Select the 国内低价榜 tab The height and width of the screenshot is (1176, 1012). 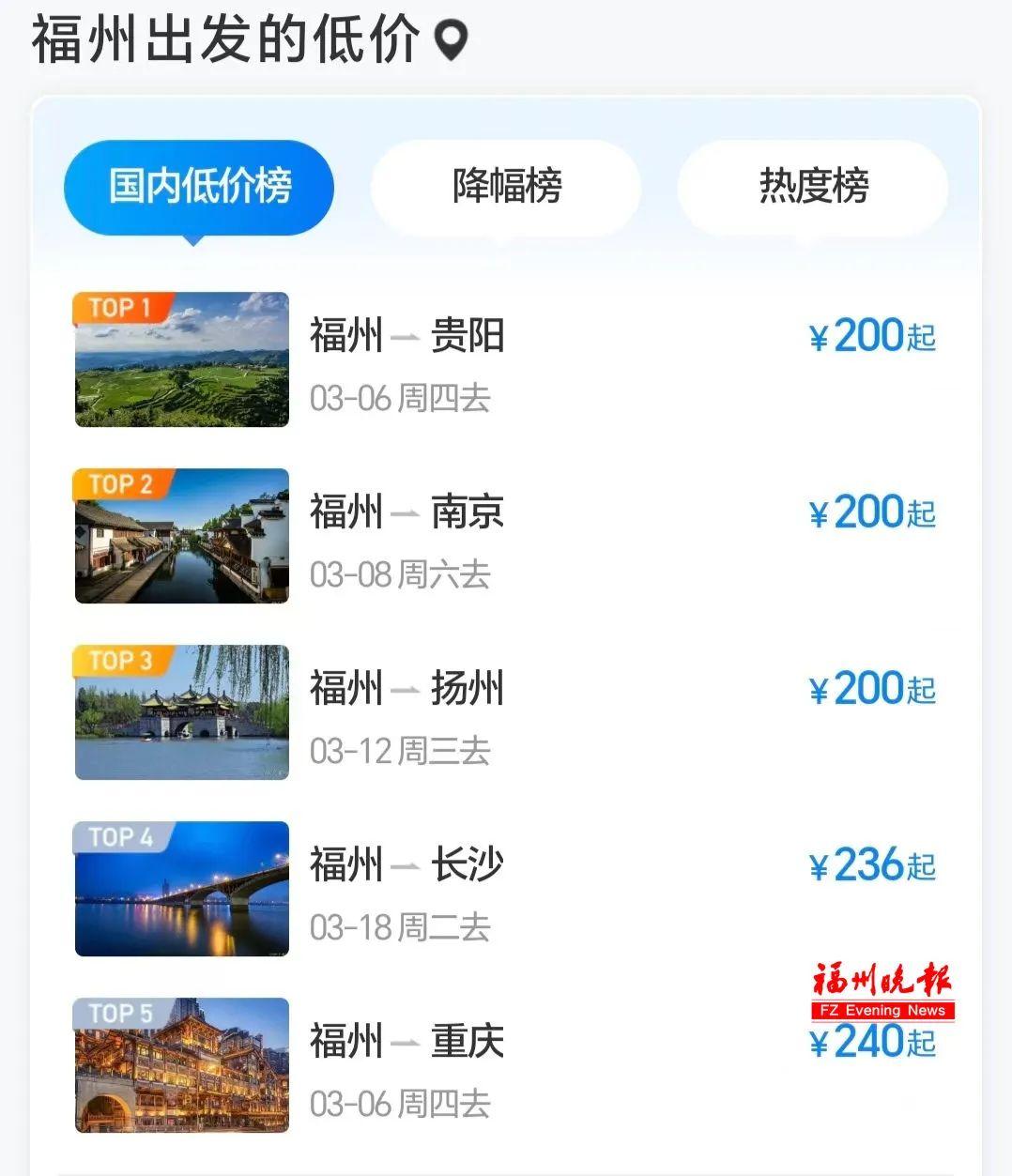tap(197, 186)
